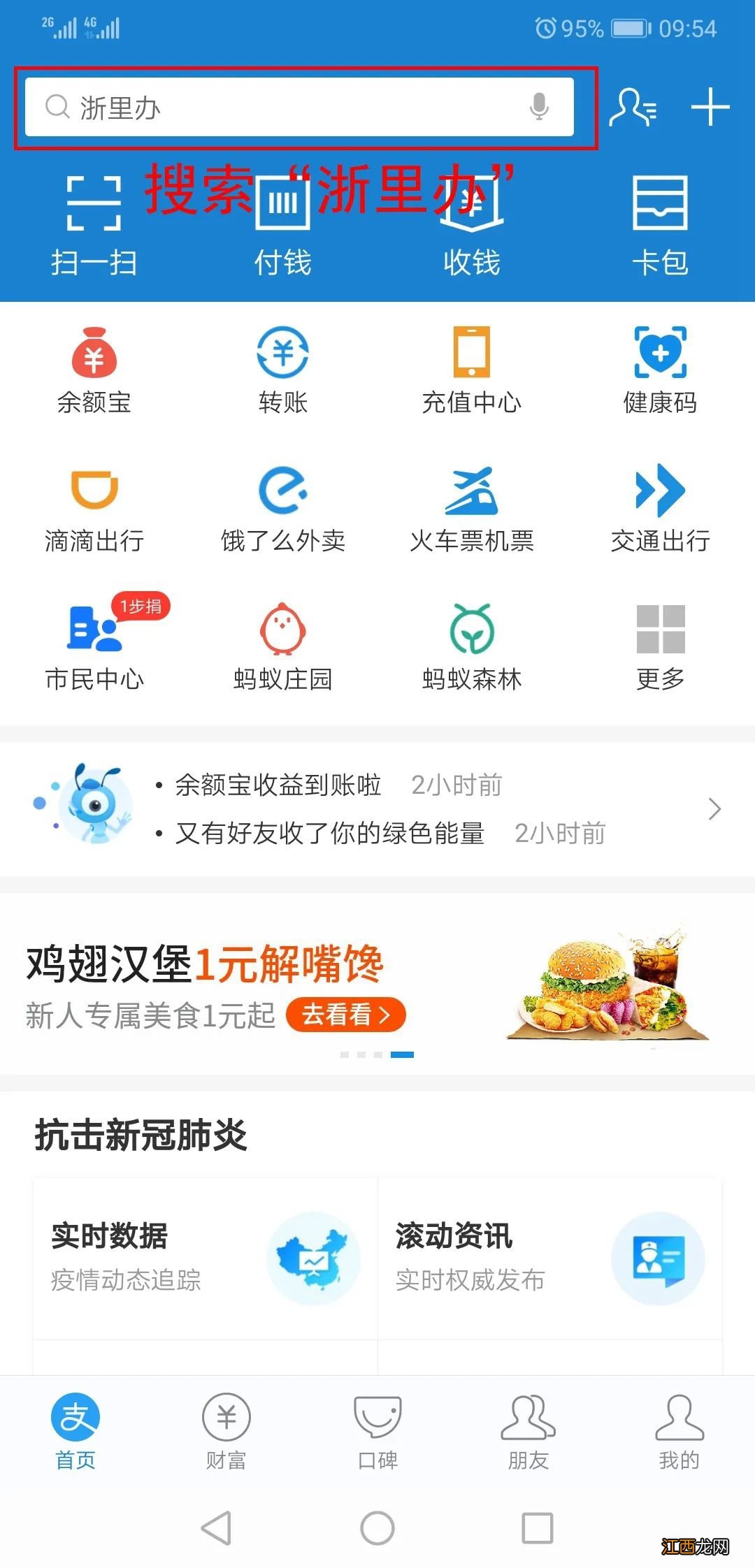755x1568 pixels.
Task: Expand the notification feed via right chevron
Action: pyautogui.click(x=714, y=808)
